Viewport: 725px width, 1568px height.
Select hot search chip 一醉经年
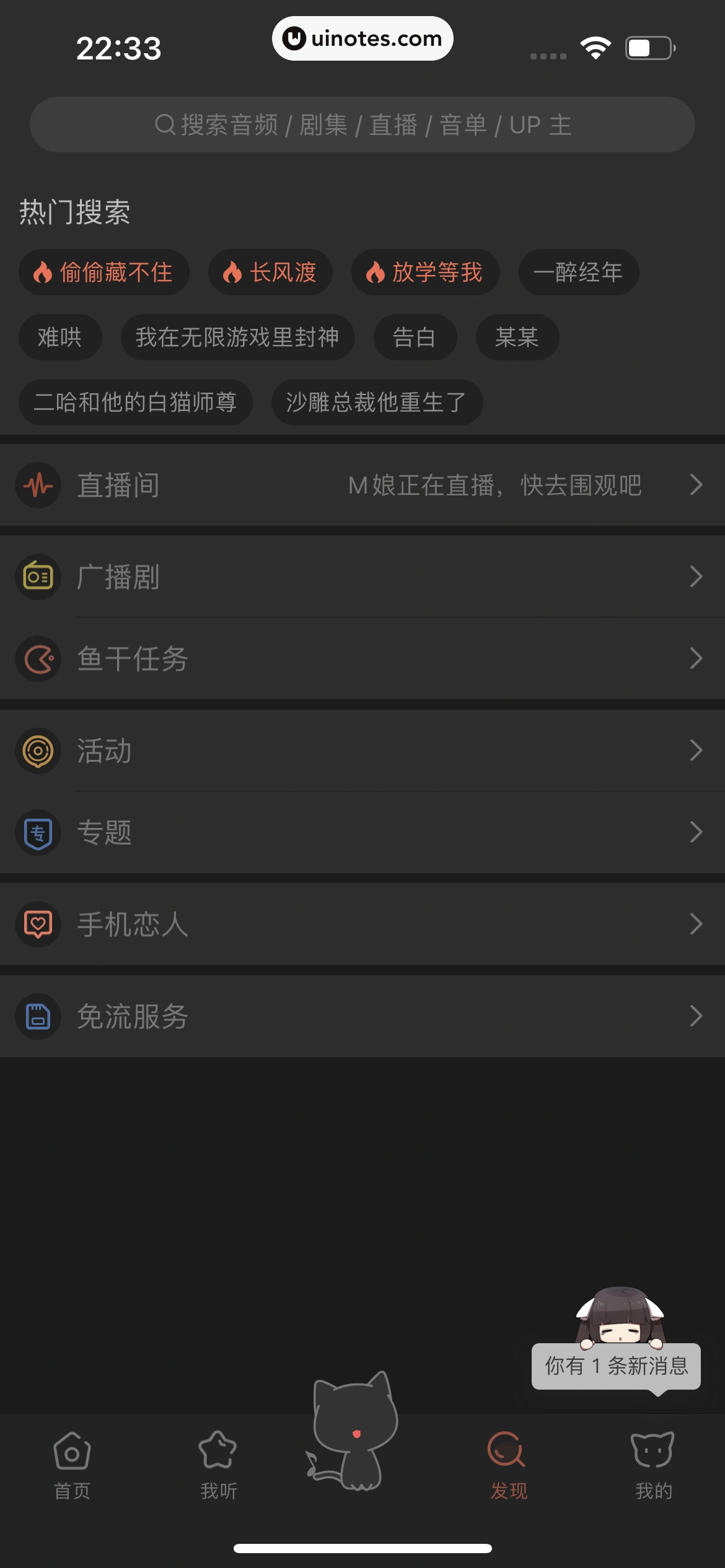[x=578, y=272]
